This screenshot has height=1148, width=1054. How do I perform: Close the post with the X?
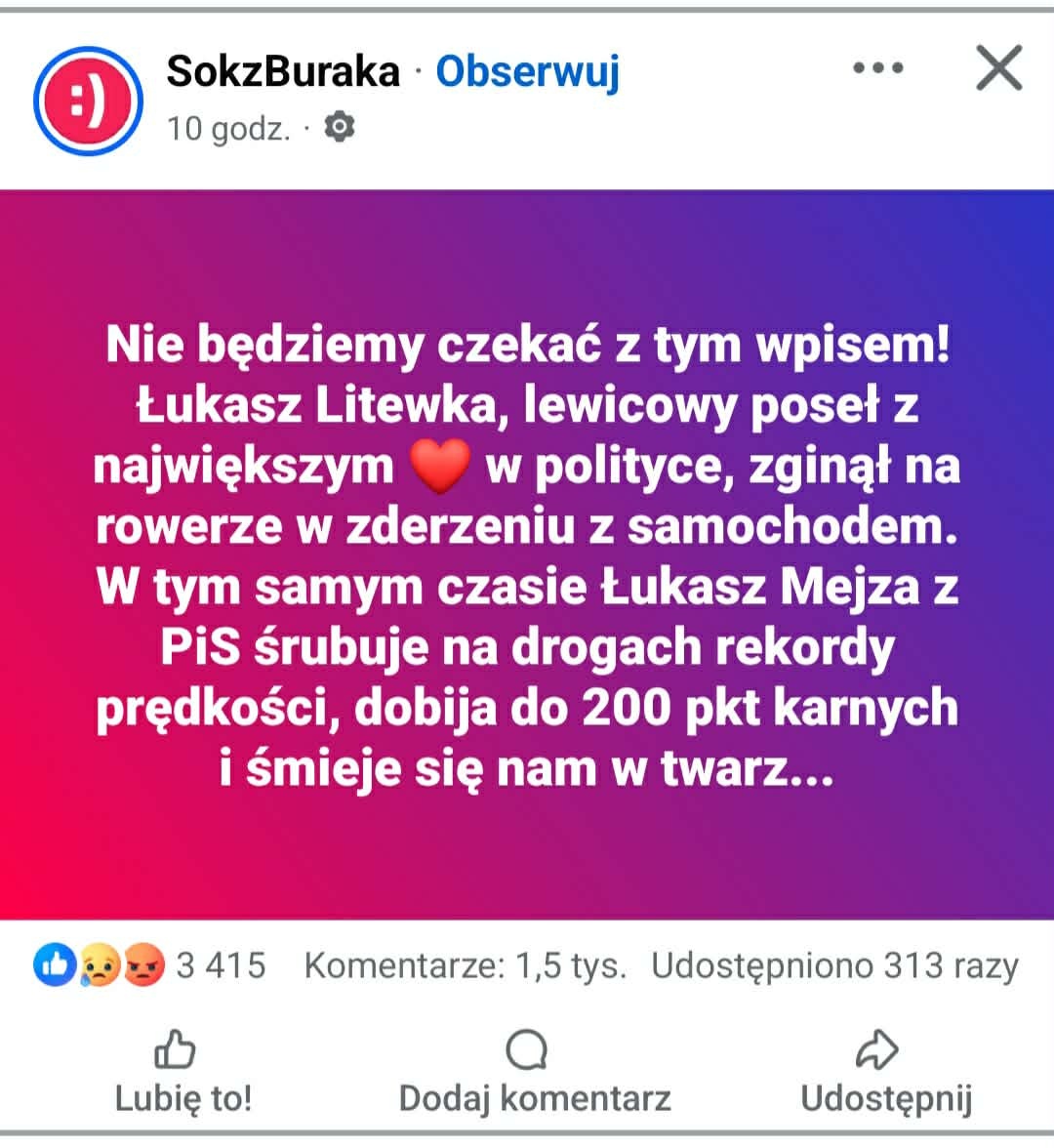pos(998,69)
